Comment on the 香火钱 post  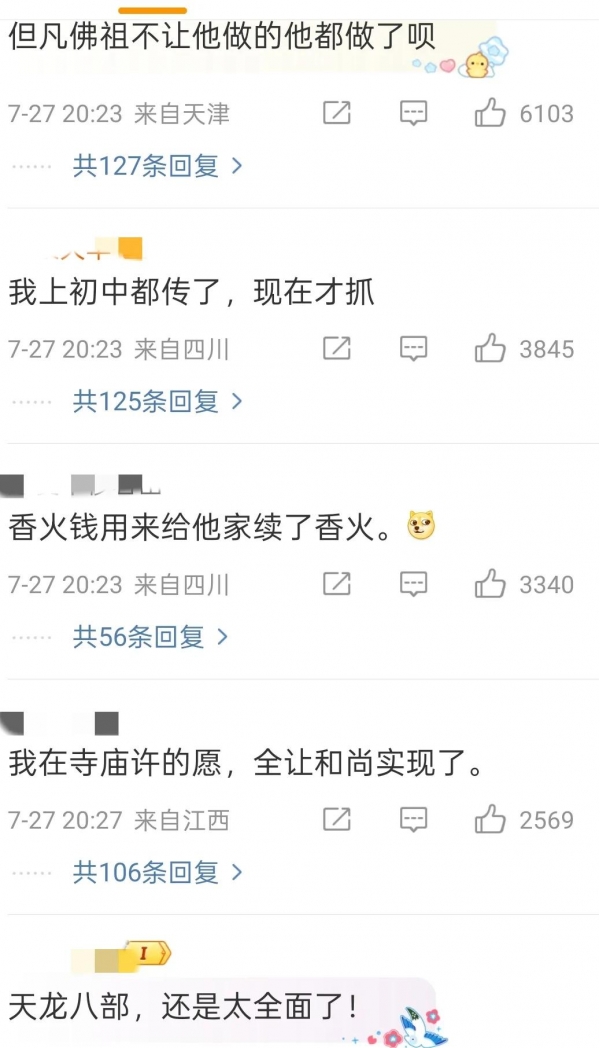(x=413, y=584)
